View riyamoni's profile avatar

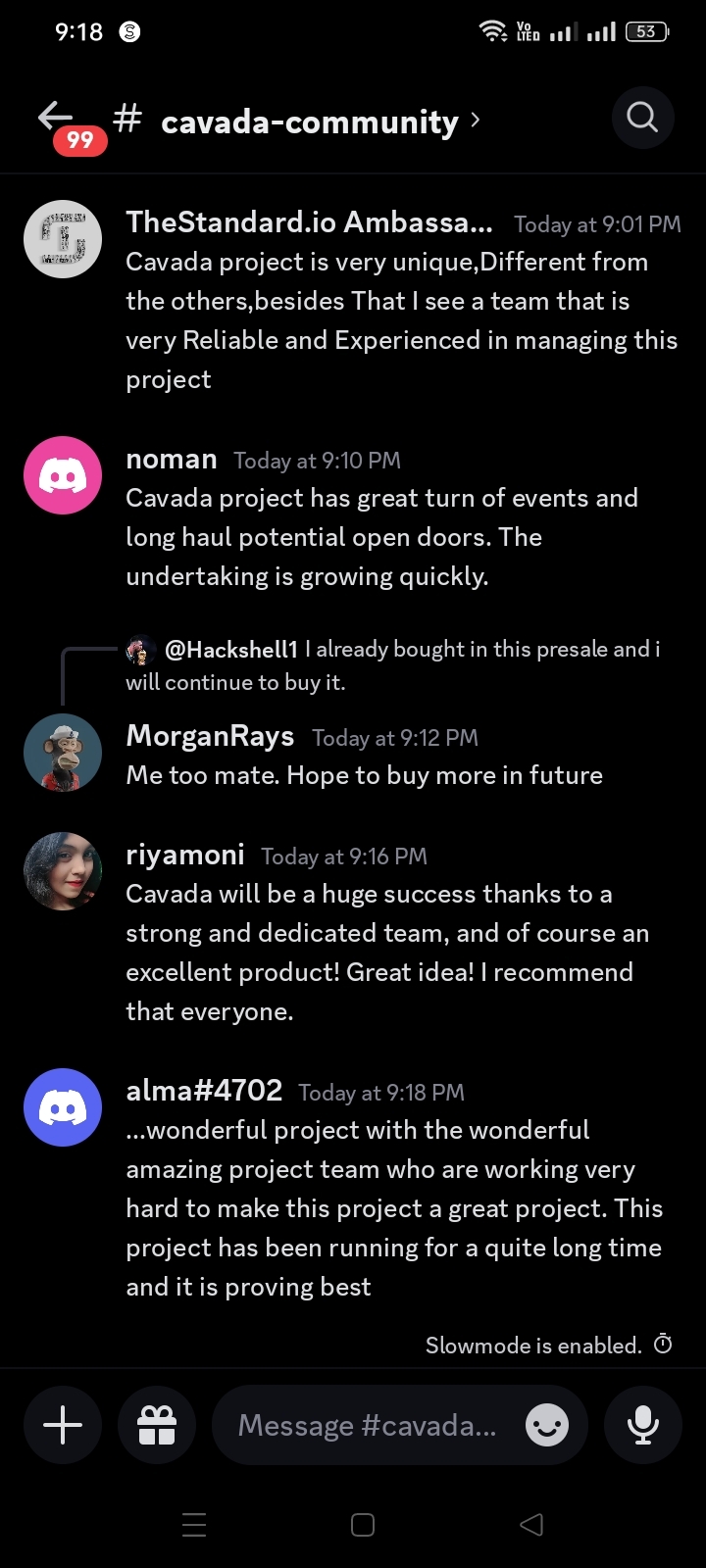(63, 871)
